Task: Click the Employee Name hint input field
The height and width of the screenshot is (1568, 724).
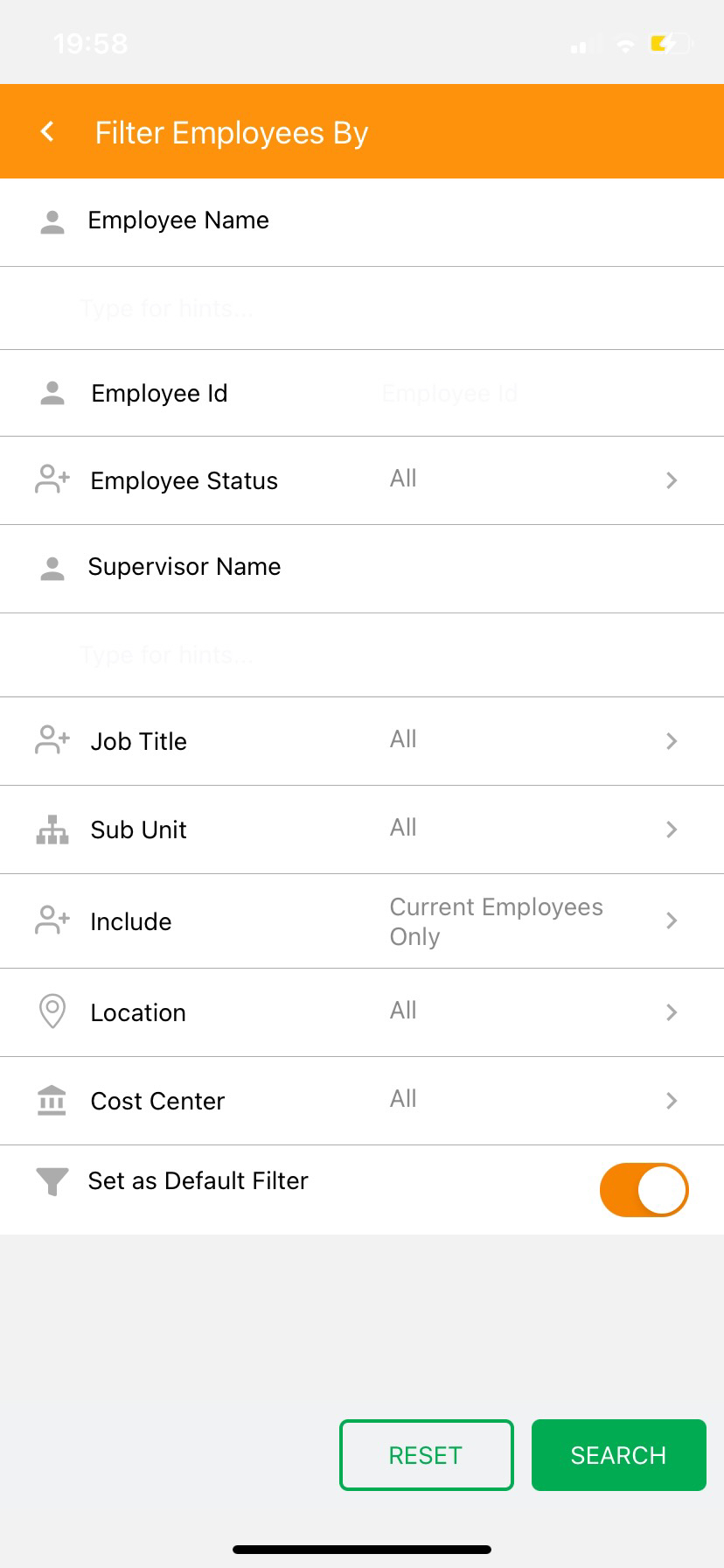Action: point(262,308)
